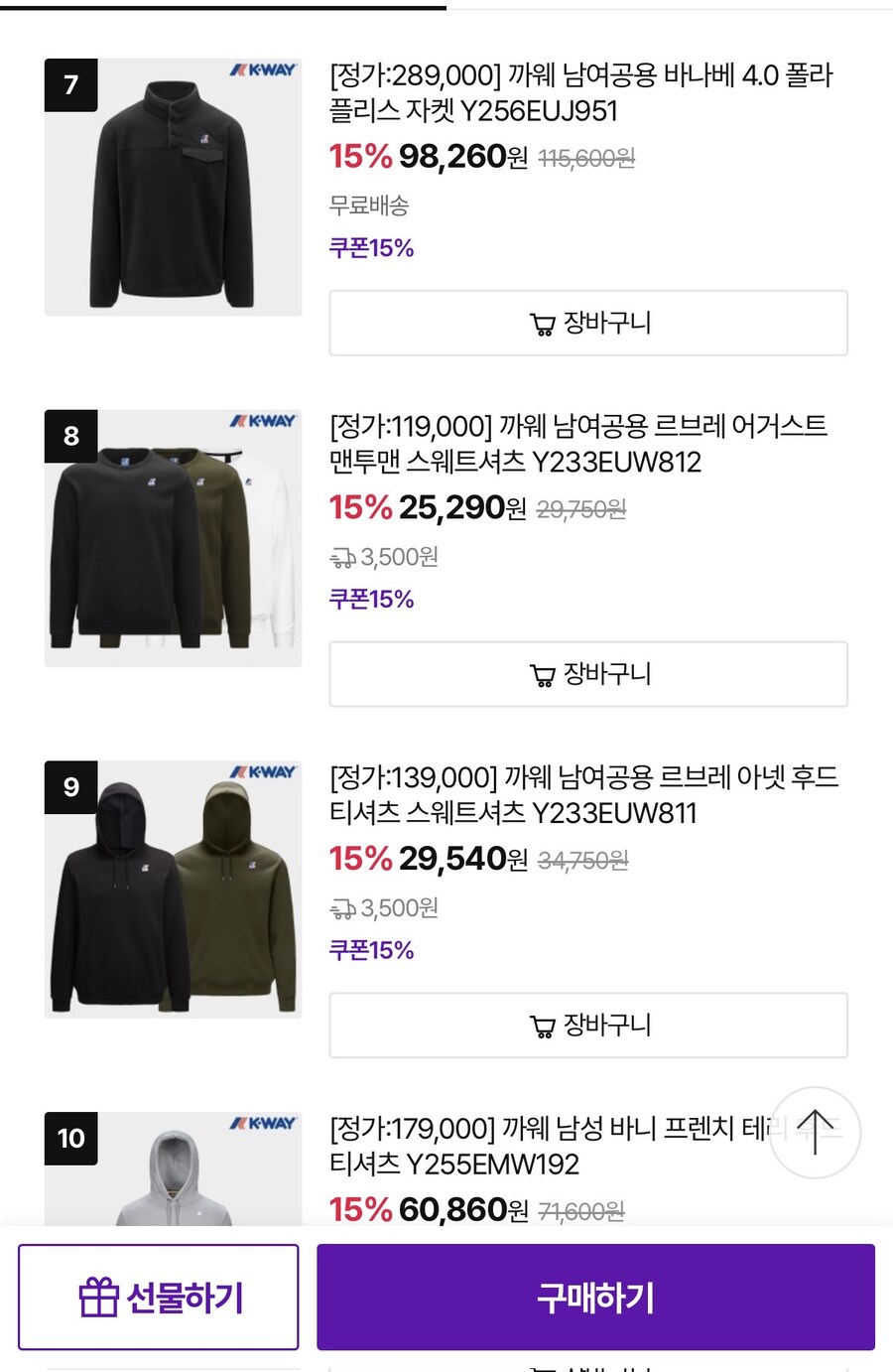Open the 쿠폰15% coupon link for item 9
Viewport: 893px width, 1372px height.
[x=372, y=950]
